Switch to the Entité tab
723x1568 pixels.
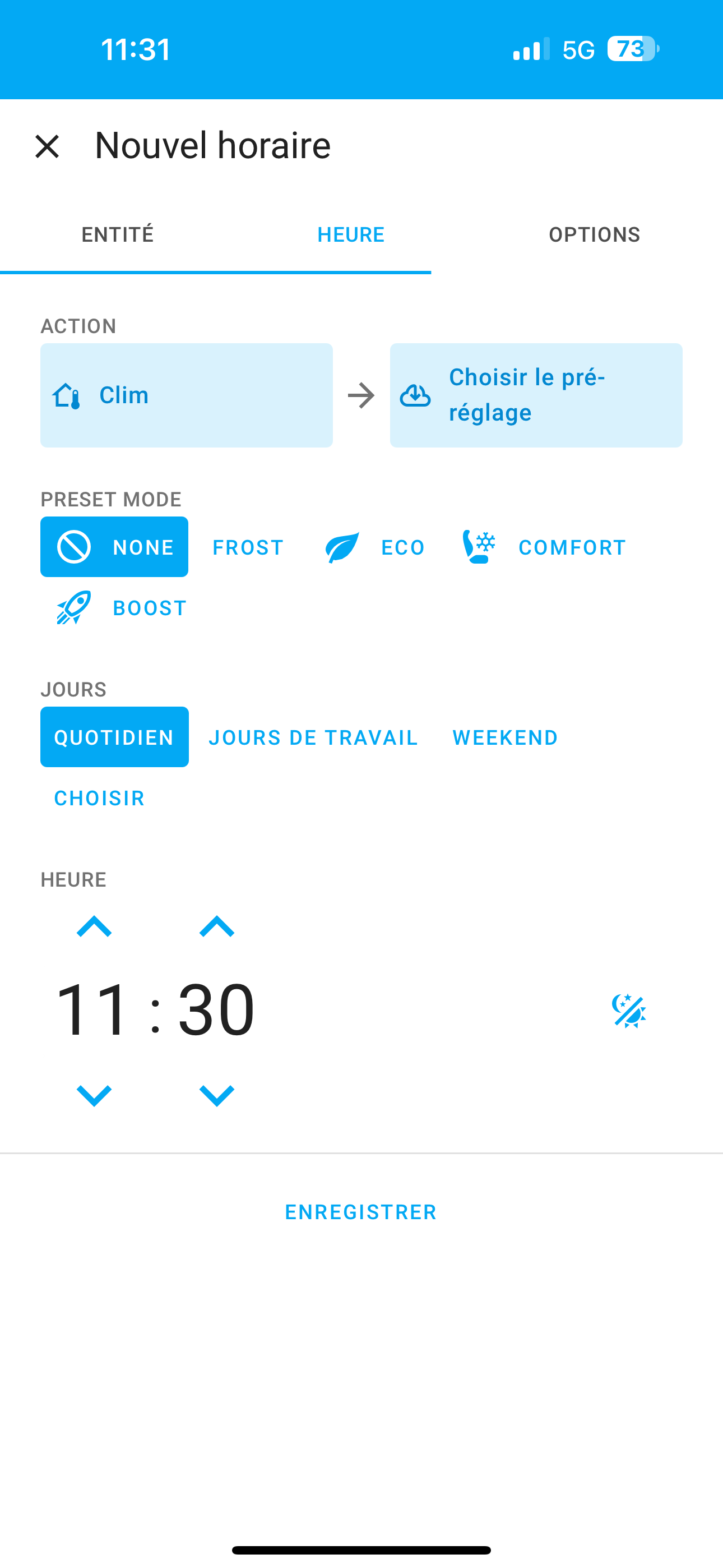point(118,234)
